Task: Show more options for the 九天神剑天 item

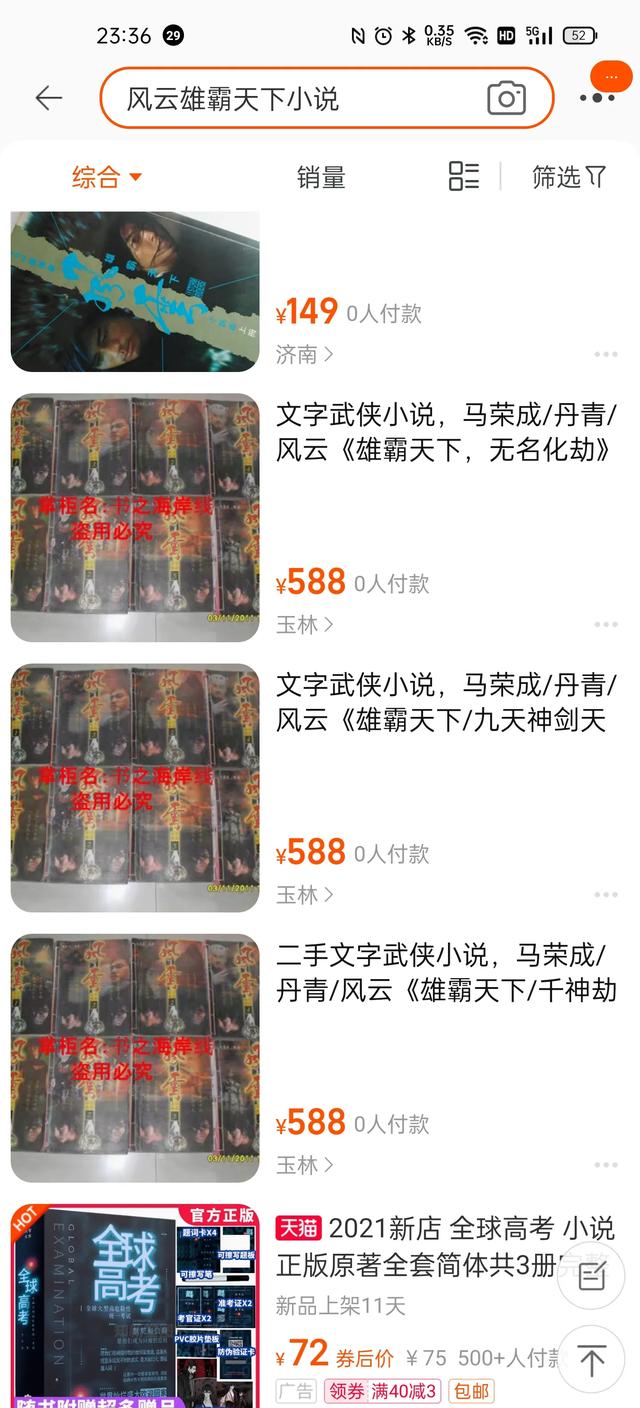Action: tap(606, 895)
